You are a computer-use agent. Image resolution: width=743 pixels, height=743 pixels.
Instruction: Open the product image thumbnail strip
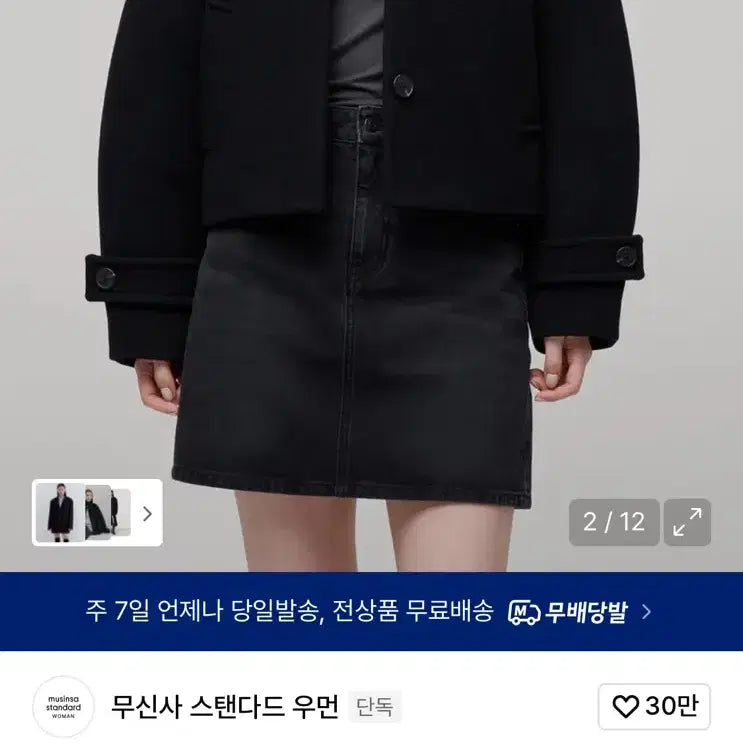point(97,513)
